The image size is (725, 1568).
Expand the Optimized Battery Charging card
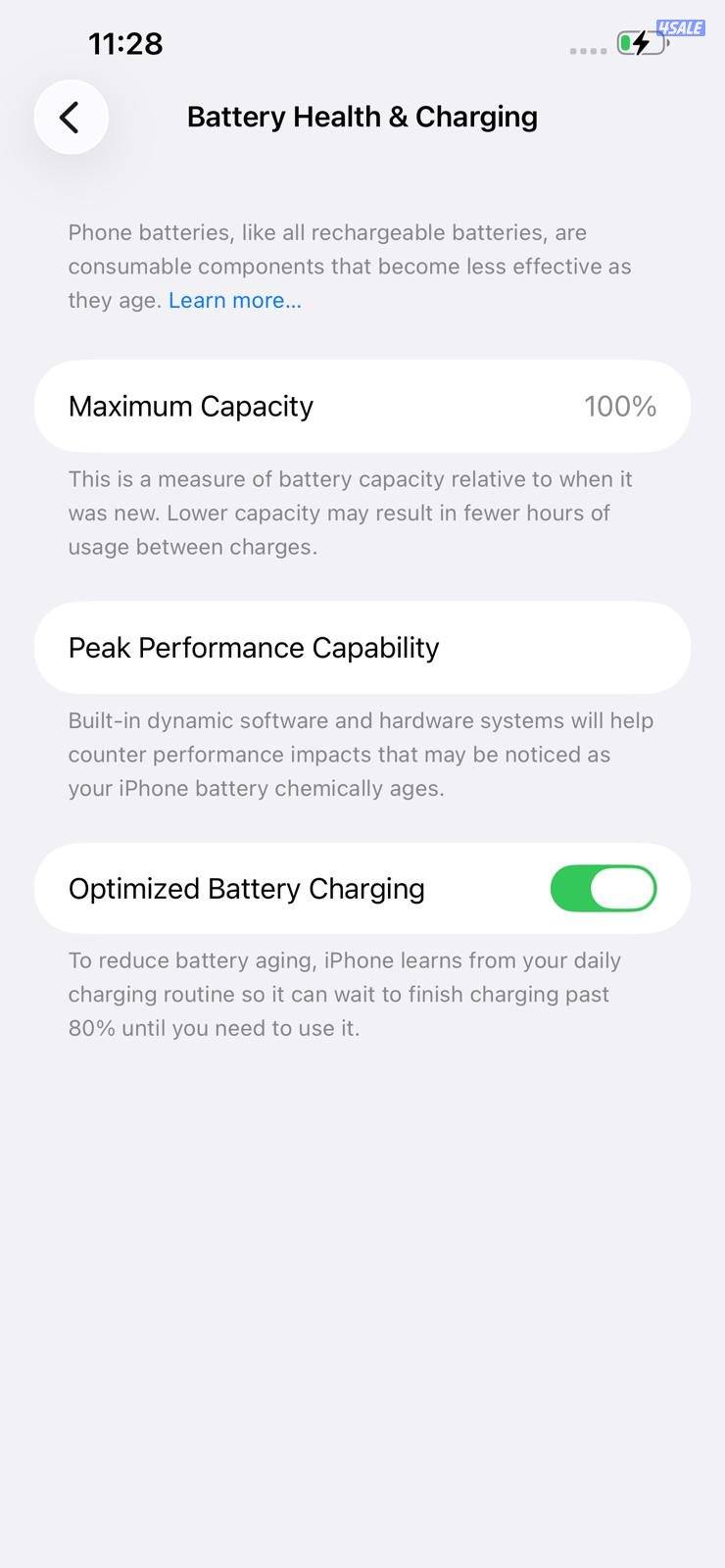(362, 888)
